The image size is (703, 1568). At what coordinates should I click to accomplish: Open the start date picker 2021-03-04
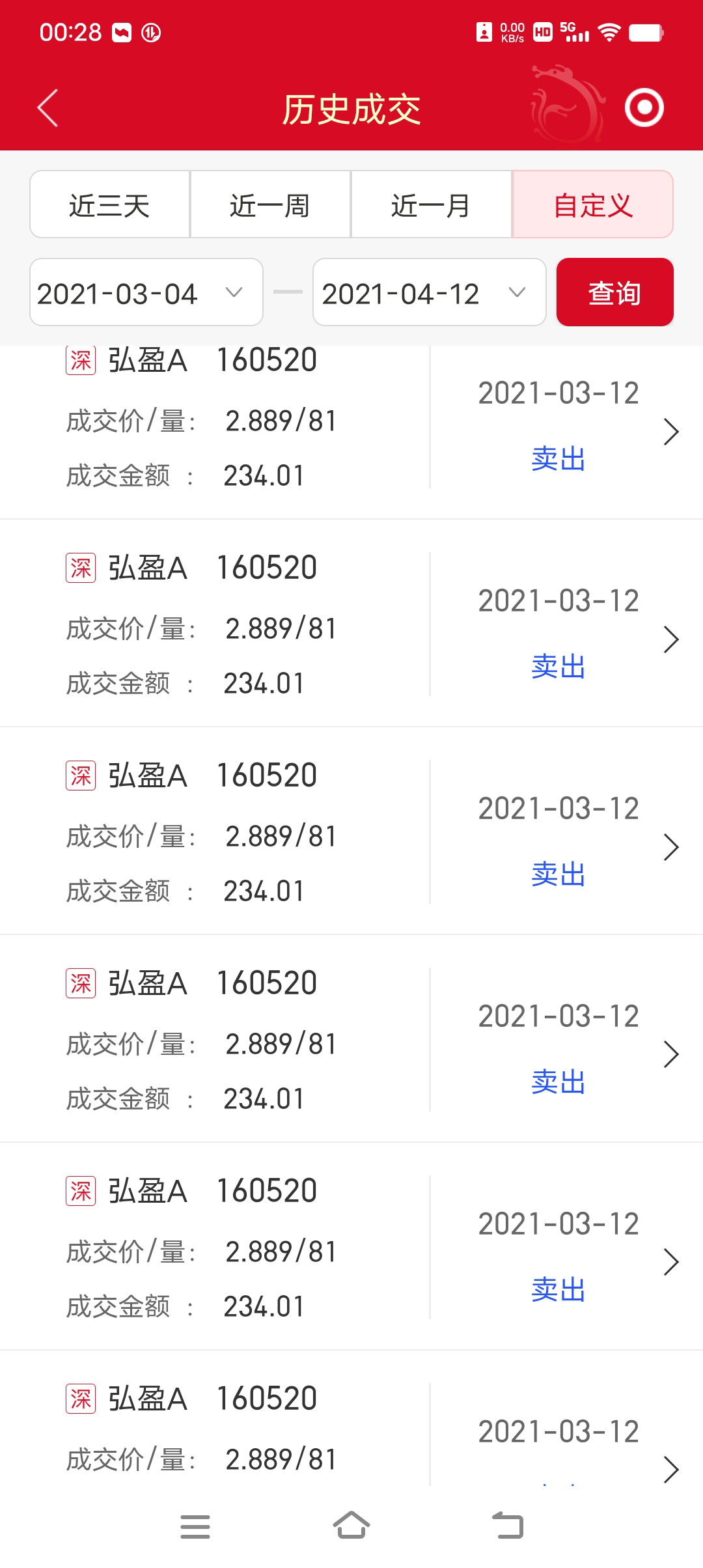click(146, 293)
